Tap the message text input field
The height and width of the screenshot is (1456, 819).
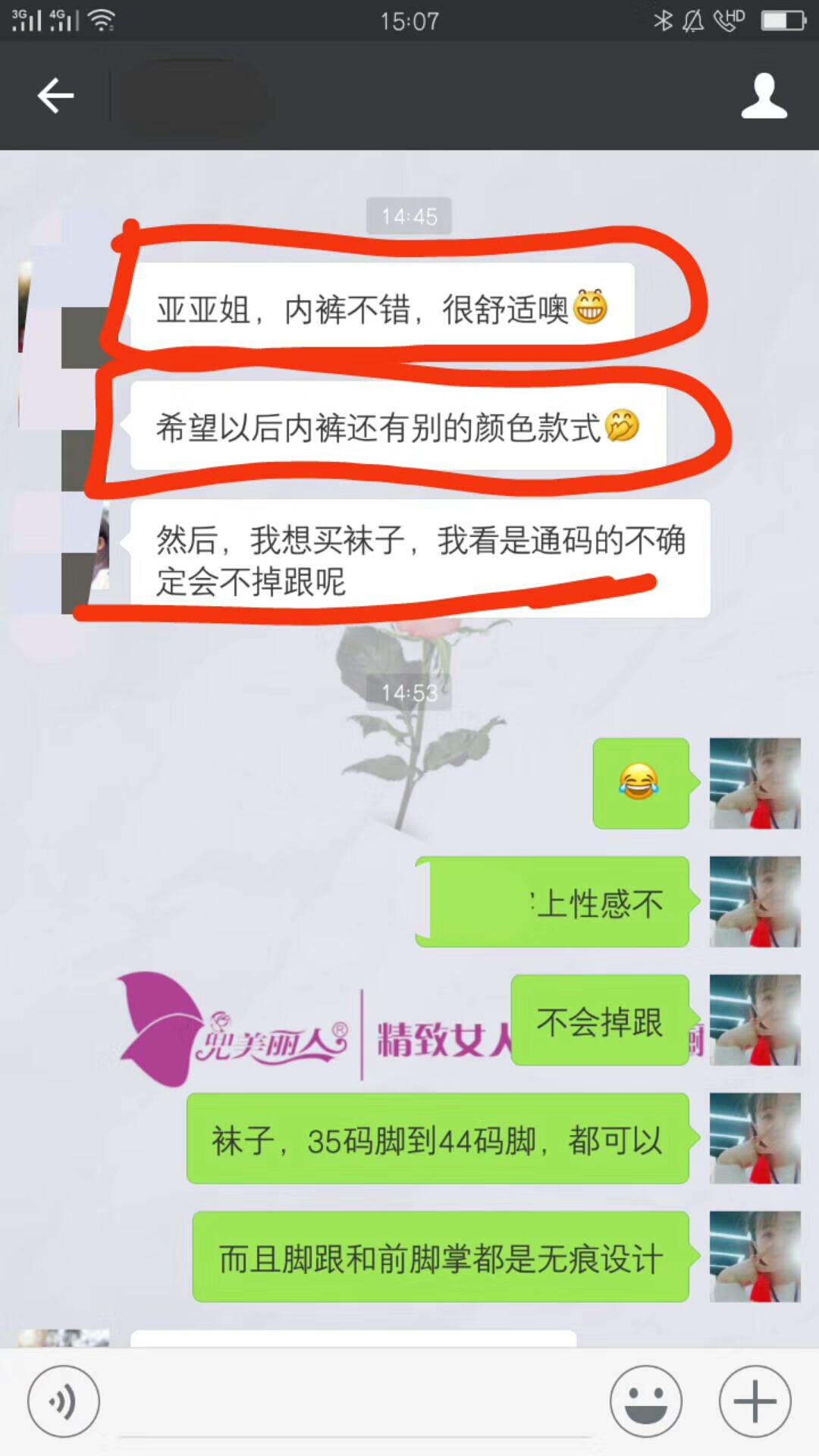355,1403
